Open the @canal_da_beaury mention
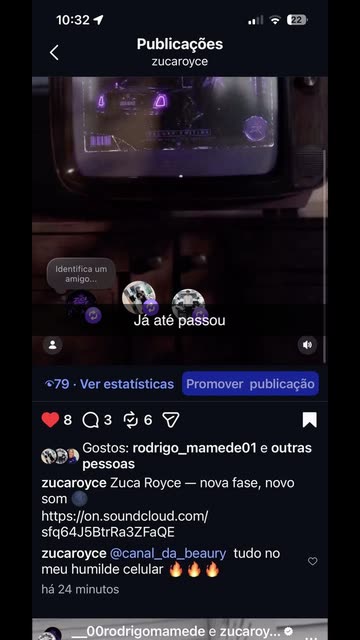 [x=168, y=553]
